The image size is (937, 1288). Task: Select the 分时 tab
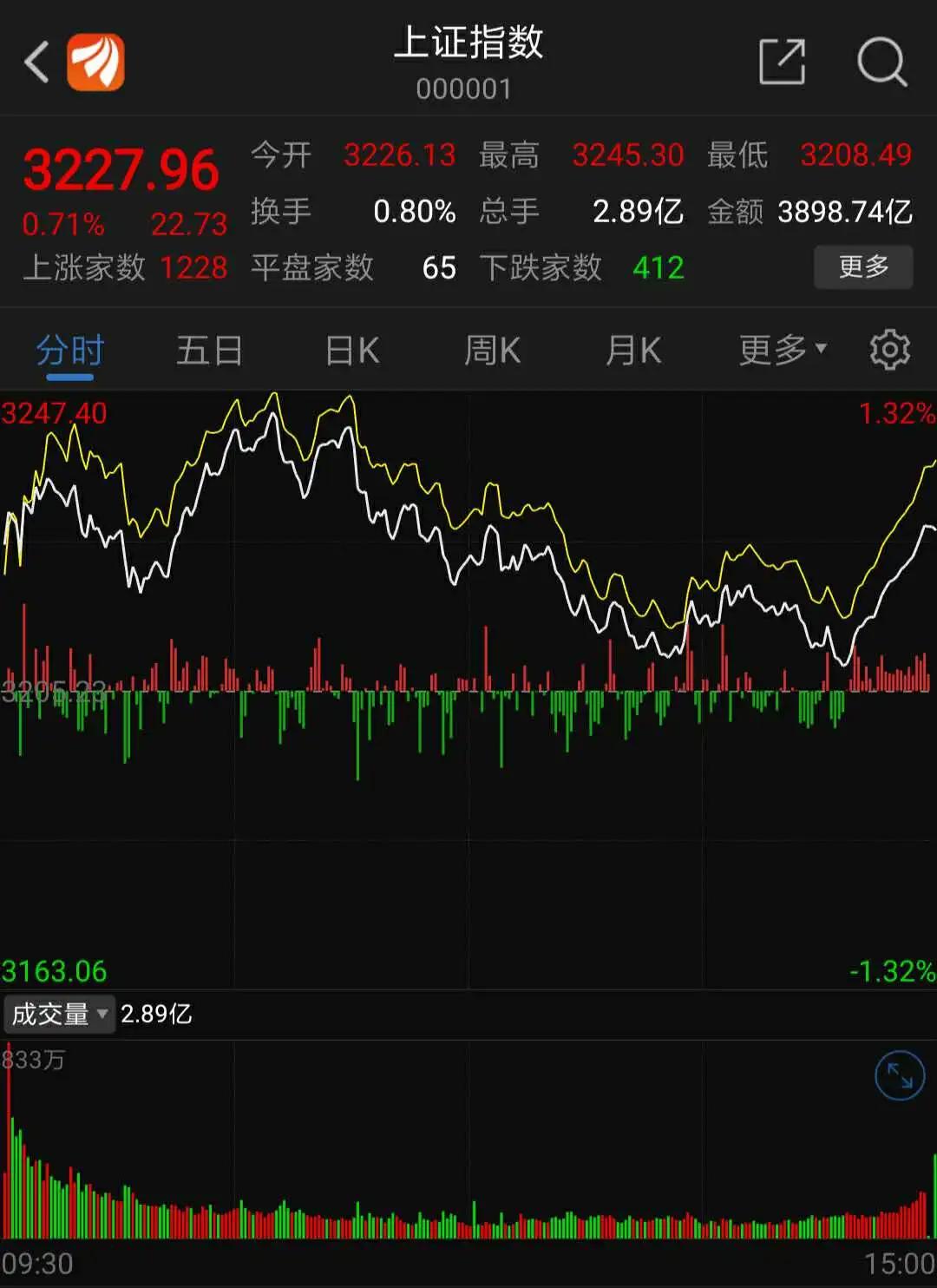pyautogui.click(x=69, y=352)
